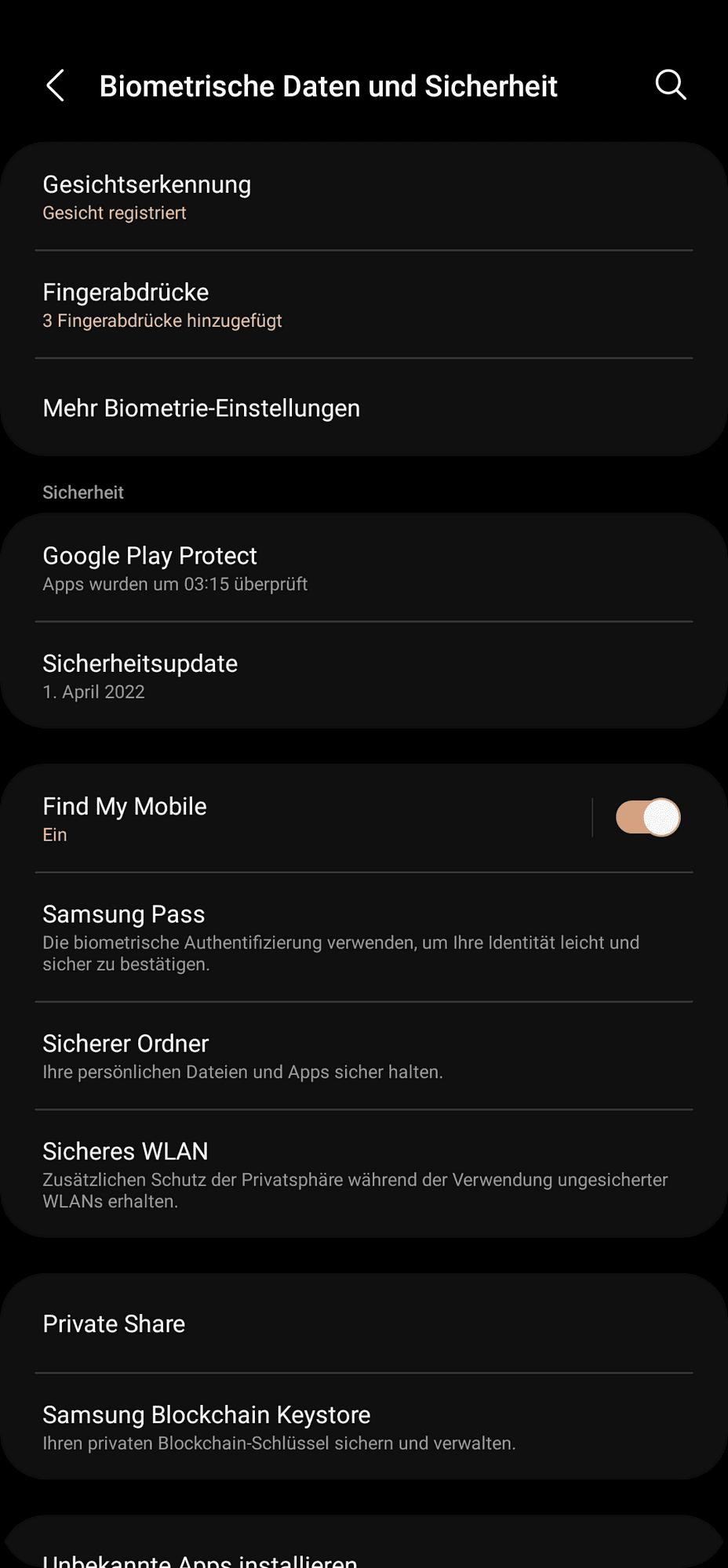Open Find My Mobile settings
The image size is (728, 1568).
(x=298, y=818)
